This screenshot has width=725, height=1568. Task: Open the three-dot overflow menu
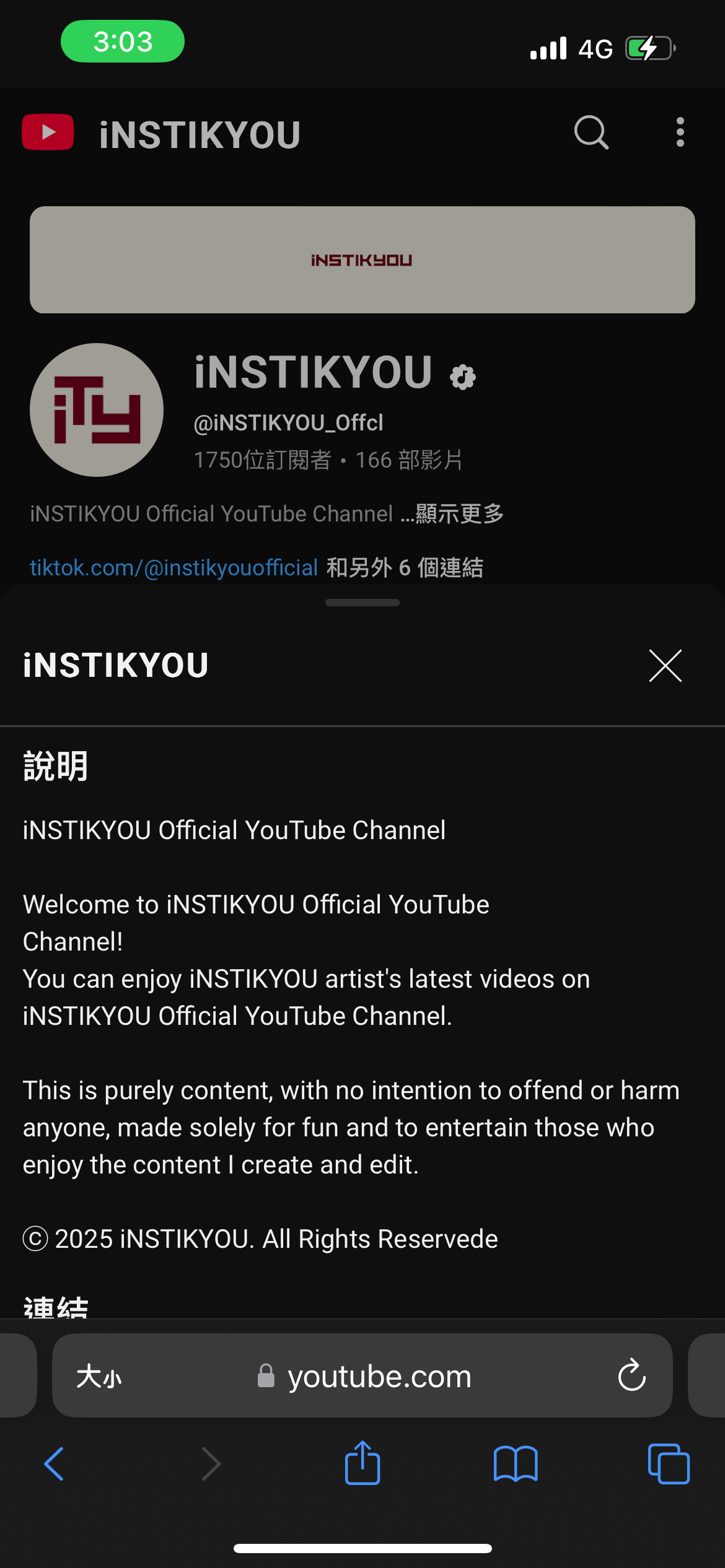pos(680,132)
